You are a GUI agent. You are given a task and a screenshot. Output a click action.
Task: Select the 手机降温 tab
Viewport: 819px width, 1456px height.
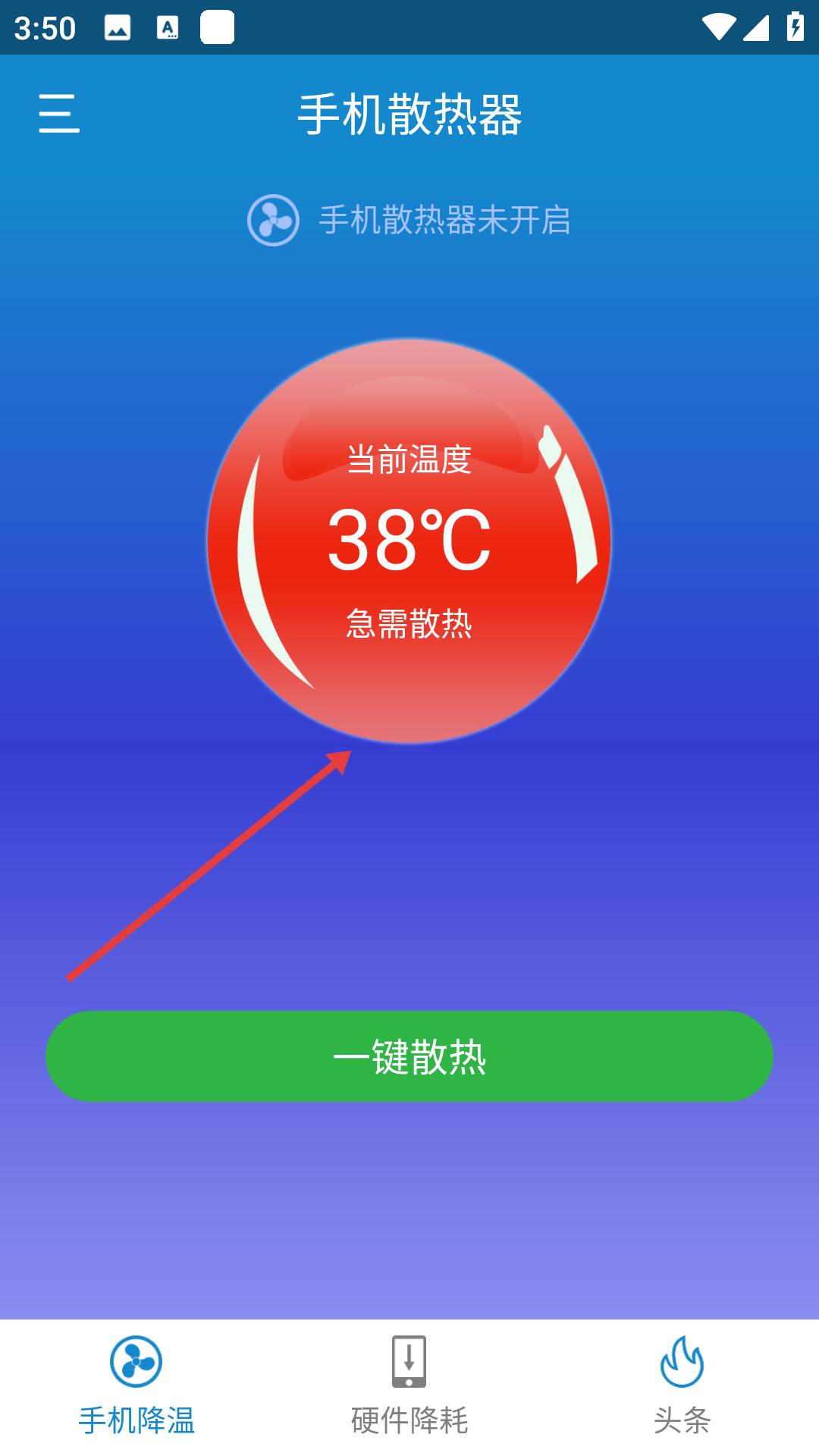(136, 1386)
